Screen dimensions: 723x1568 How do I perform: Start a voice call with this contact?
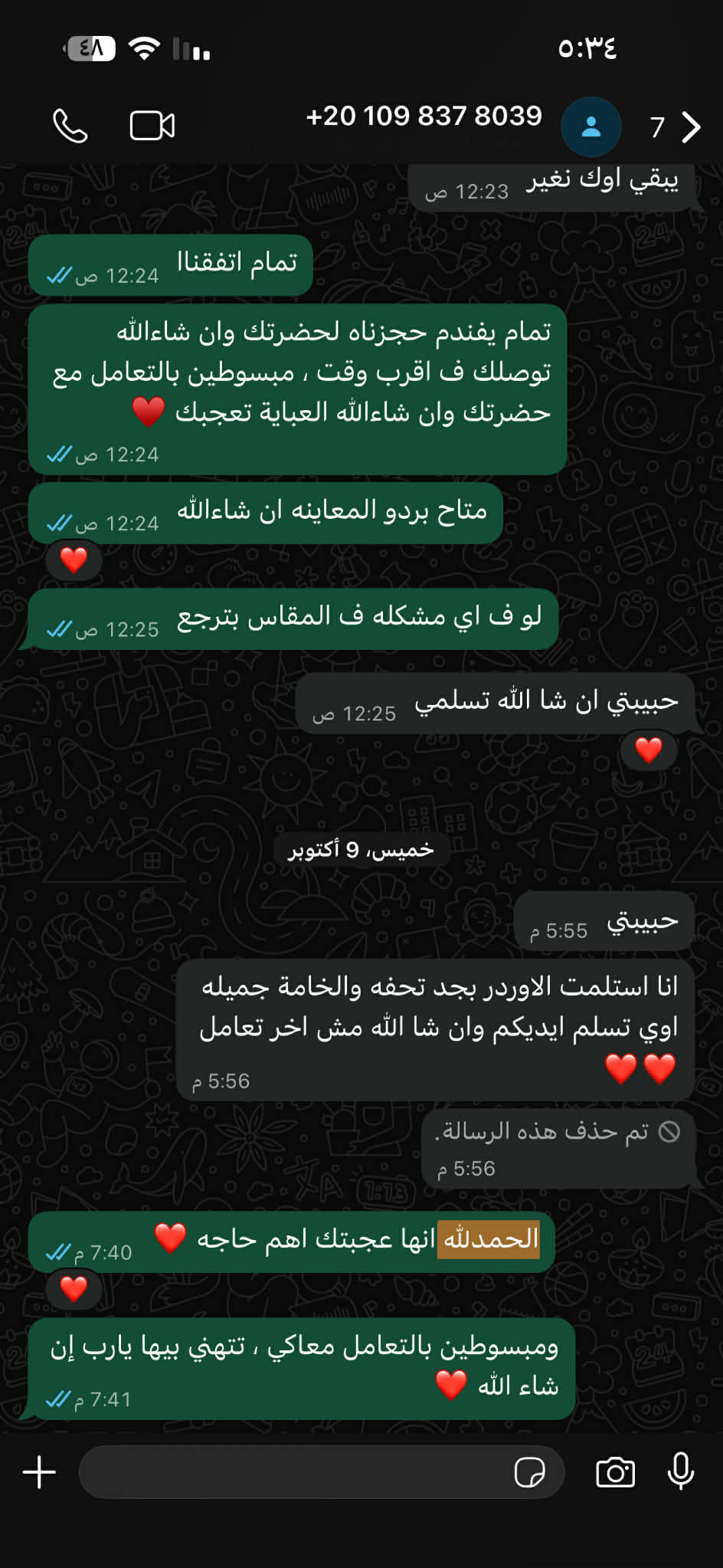point(70,126)
